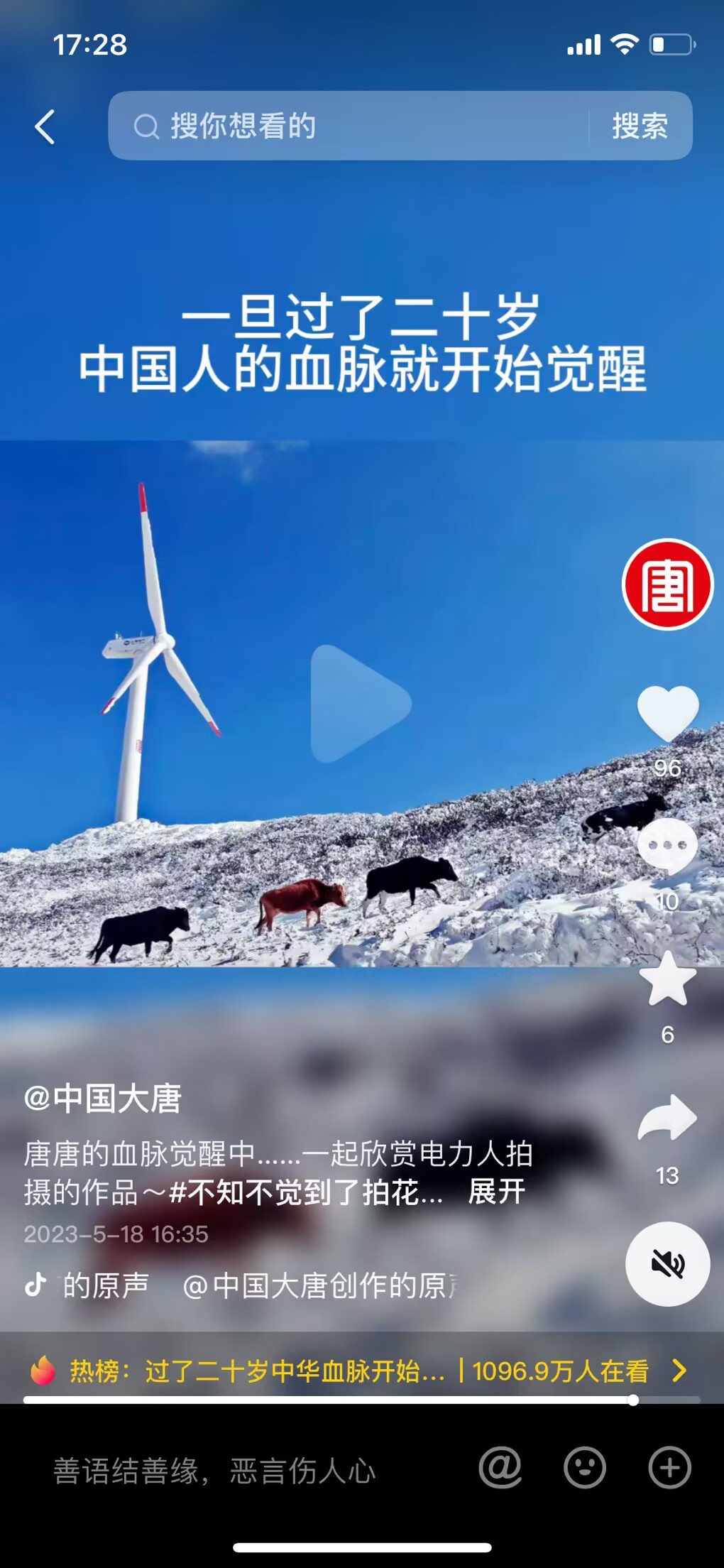Image resolution: width=724 pixels, height=1568 pixels.
Task: Share this video with the arrow icon
Action: (667, 1118)
